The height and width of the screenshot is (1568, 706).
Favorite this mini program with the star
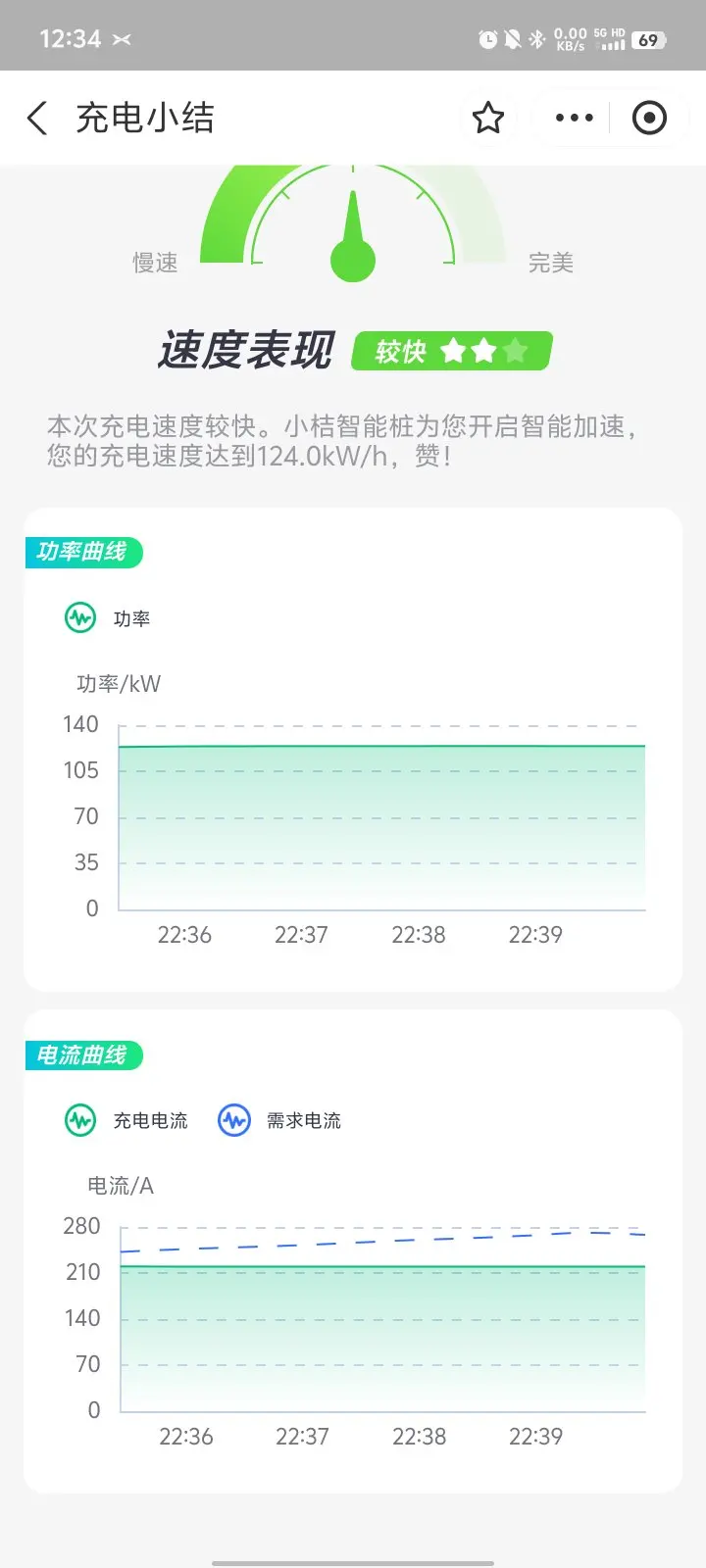pos(488,119)
